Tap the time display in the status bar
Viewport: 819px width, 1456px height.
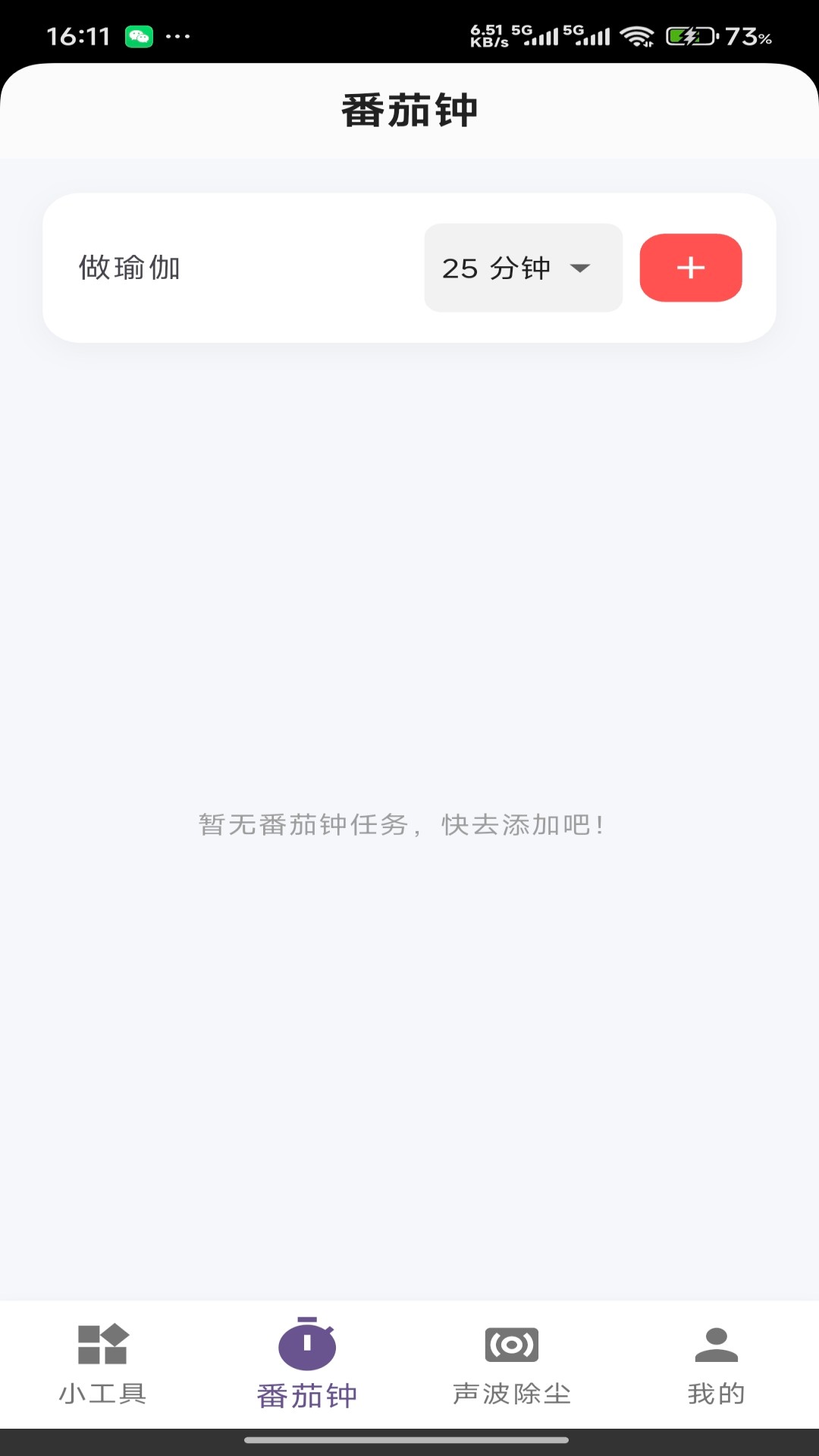78,34
